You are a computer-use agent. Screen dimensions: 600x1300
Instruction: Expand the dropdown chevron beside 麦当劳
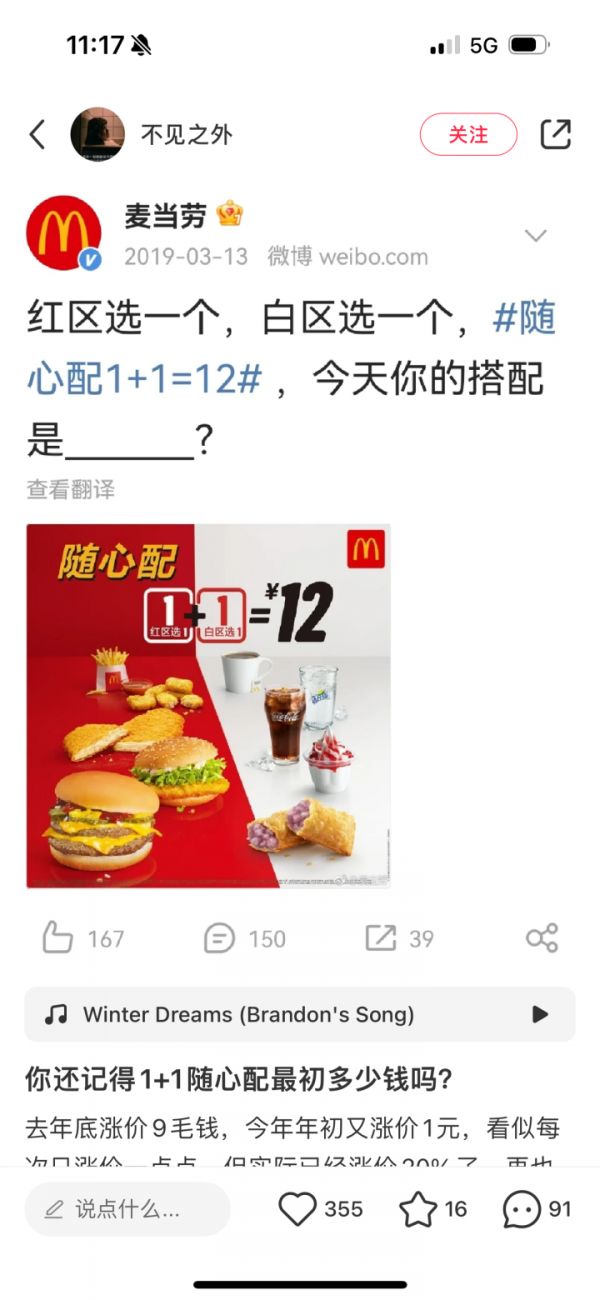536,235
